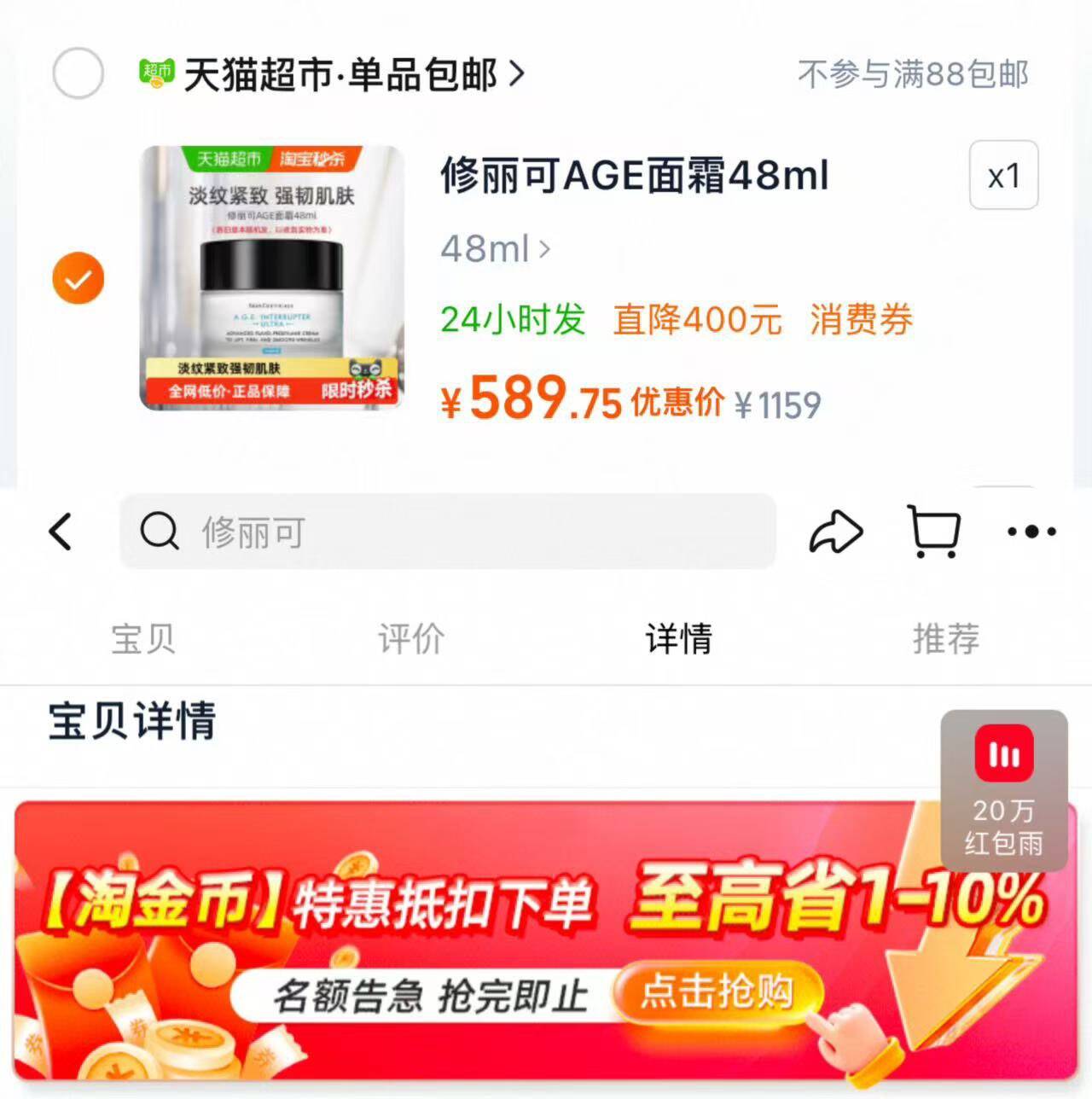The height and width of the screenshot is (1099, 1092).
Task: Uncheck the 修丽可AGE面霜 item
Action: click(x=78, y=279)
